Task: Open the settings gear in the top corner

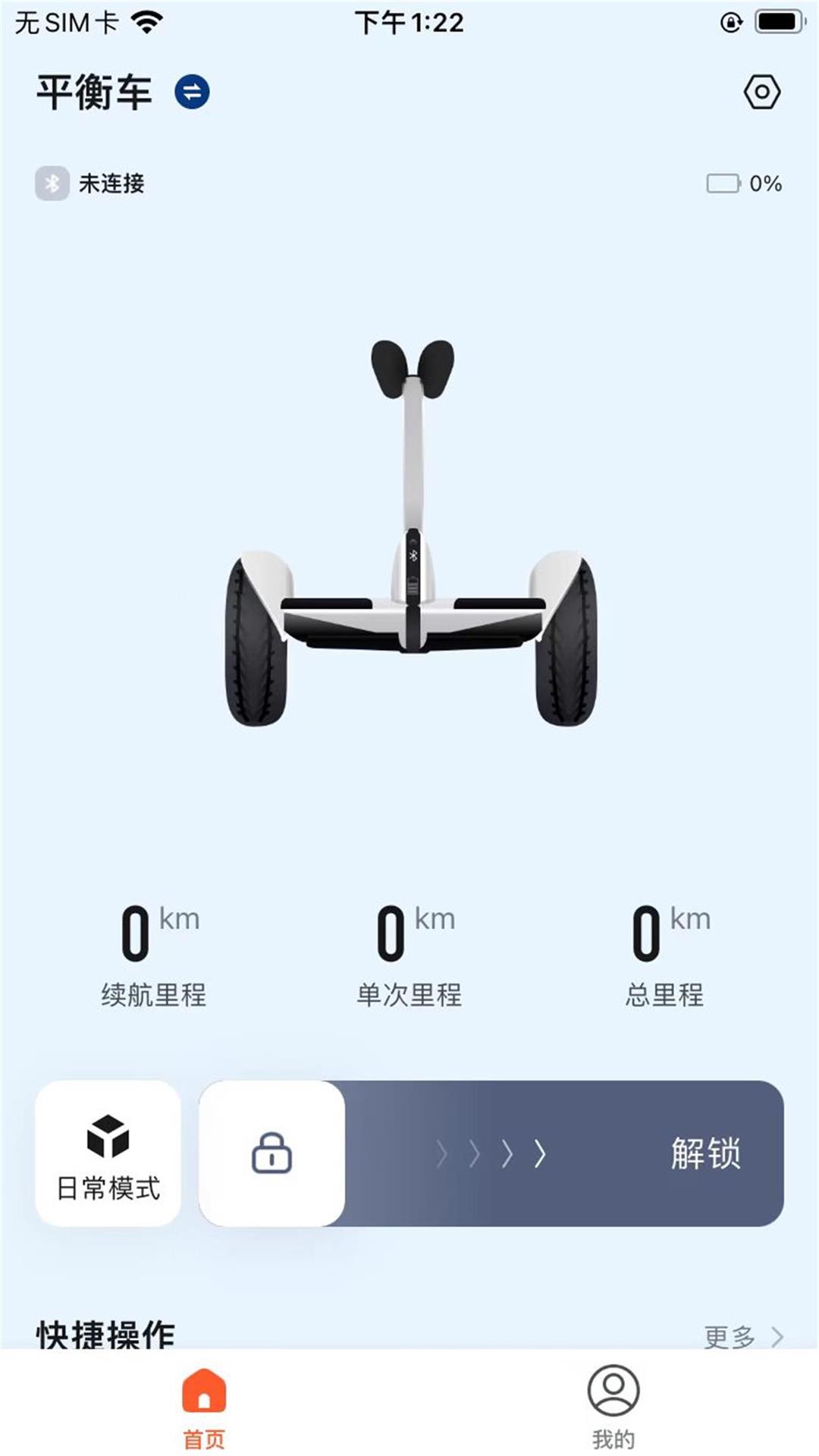Action: 761,93
